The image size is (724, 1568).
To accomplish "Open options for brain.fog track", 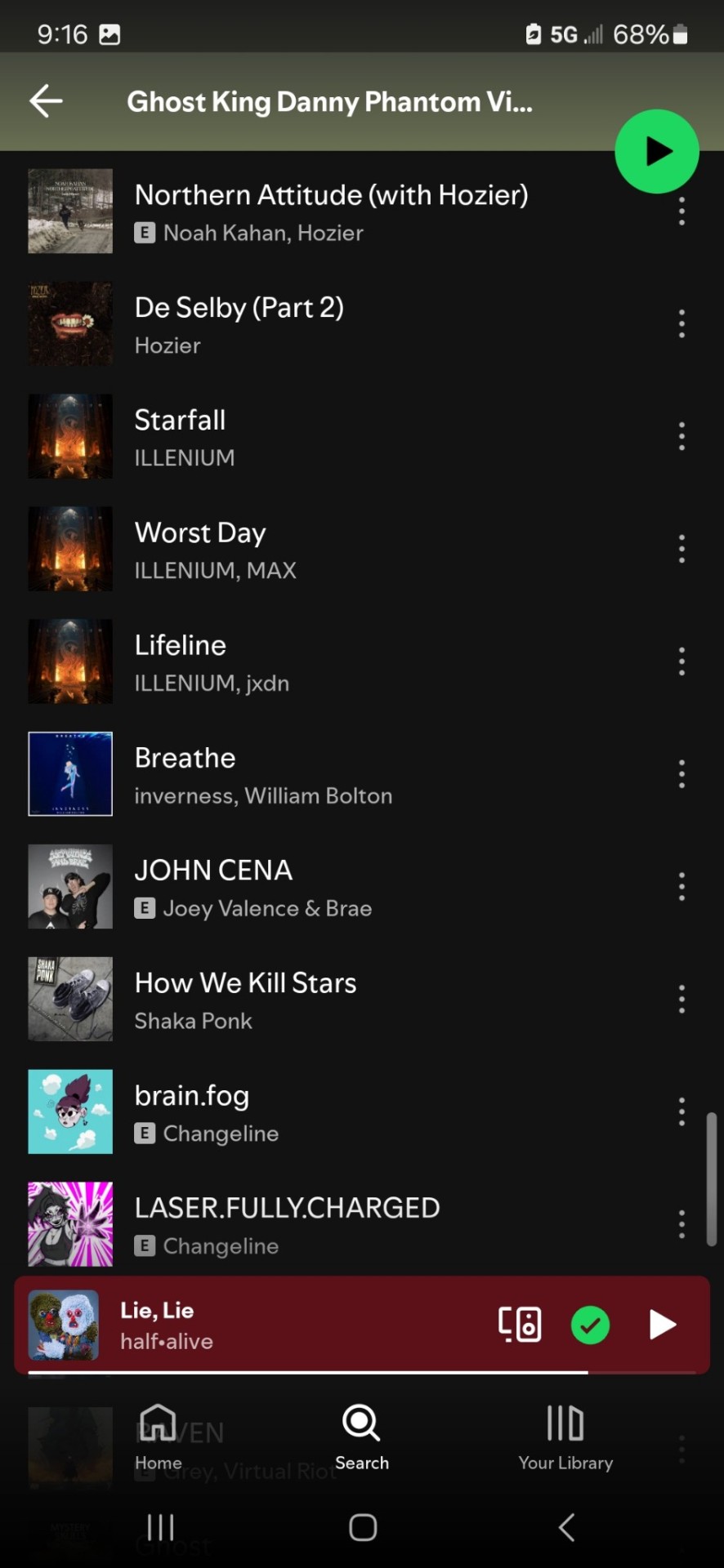I will [x=681, y=1112].
